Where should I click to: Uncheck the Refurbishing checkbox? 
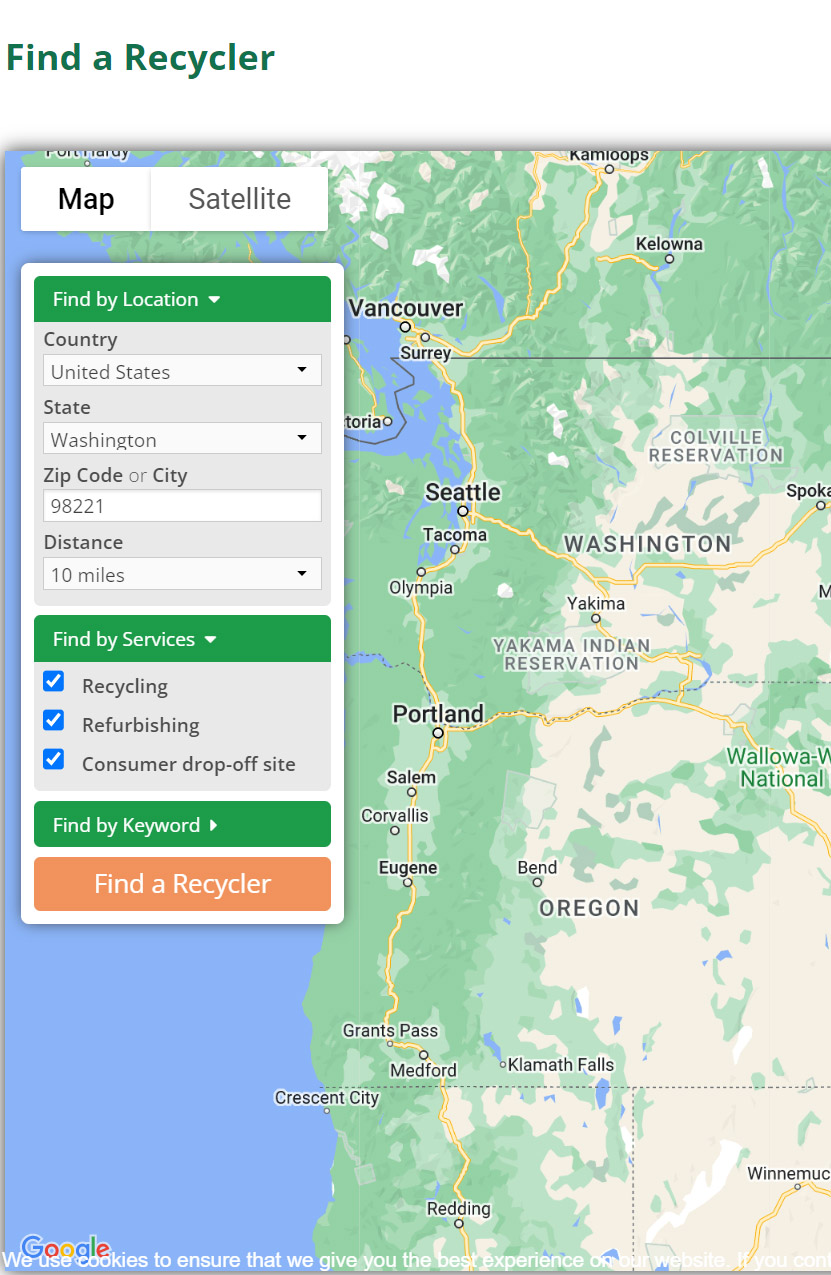pyautogui.click(x=54, y=721)
